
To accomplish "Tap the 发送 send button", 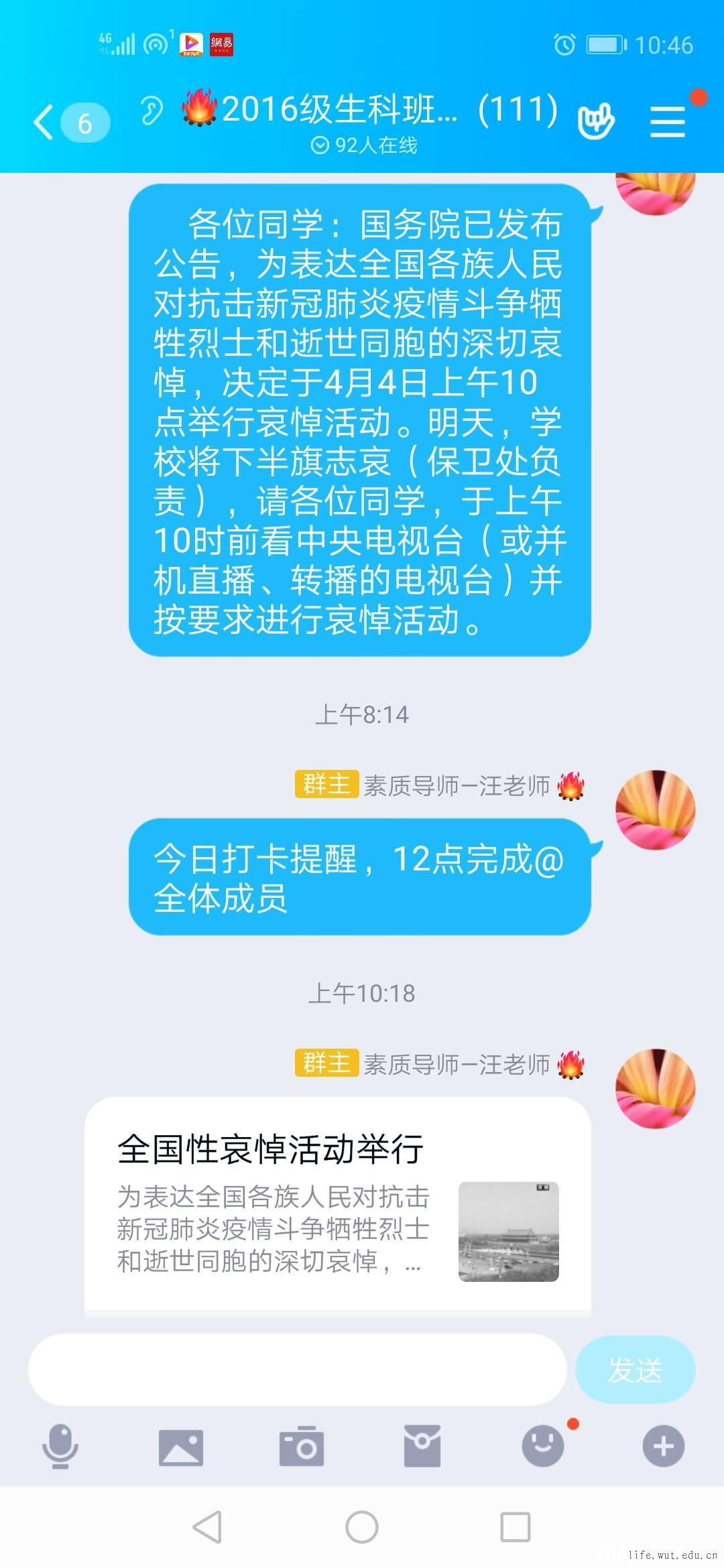I will [x=635, y=1369].
